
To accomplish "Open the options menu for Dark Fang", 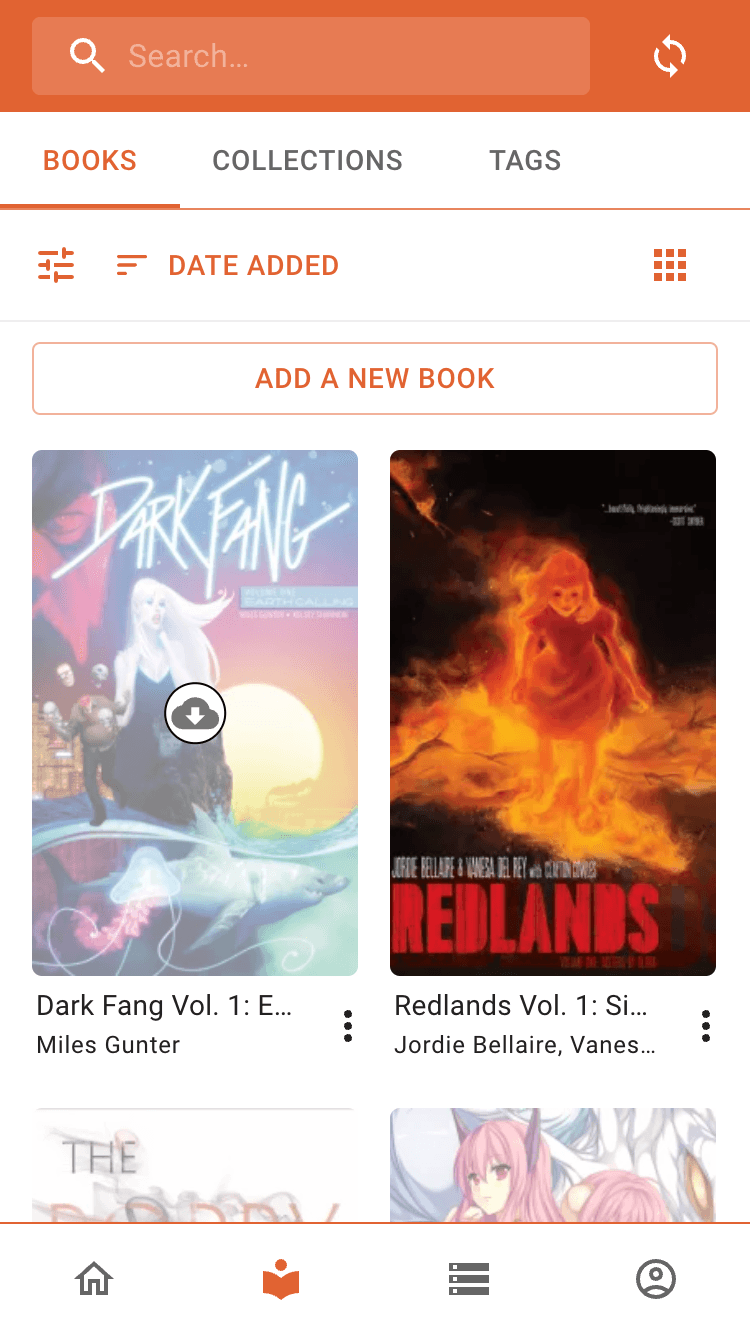I will pos(347,1026).
